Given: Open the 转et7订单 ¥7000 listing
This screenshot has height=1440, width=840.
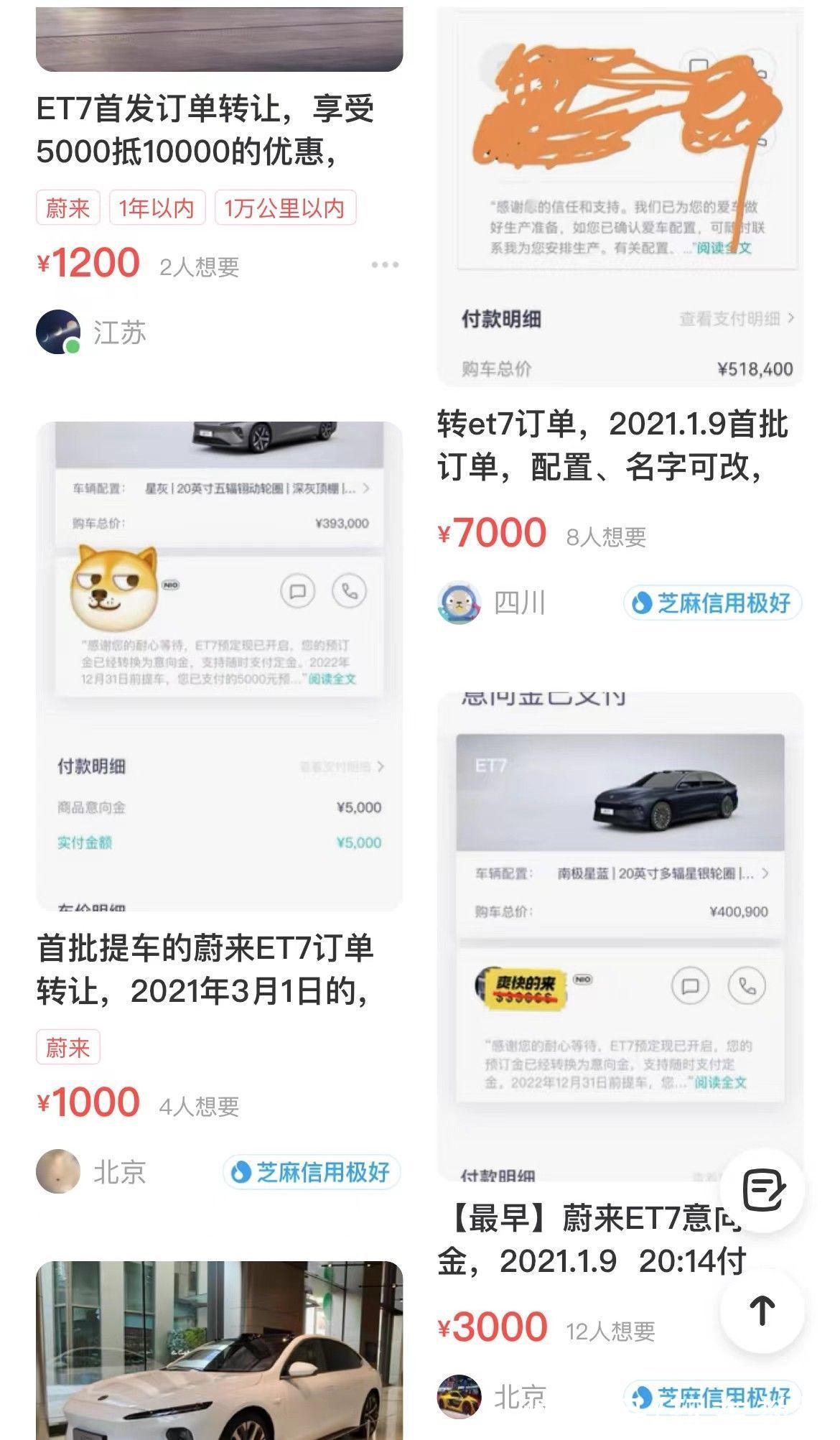Looking at the screenshot, I should [x=612, y=445].
